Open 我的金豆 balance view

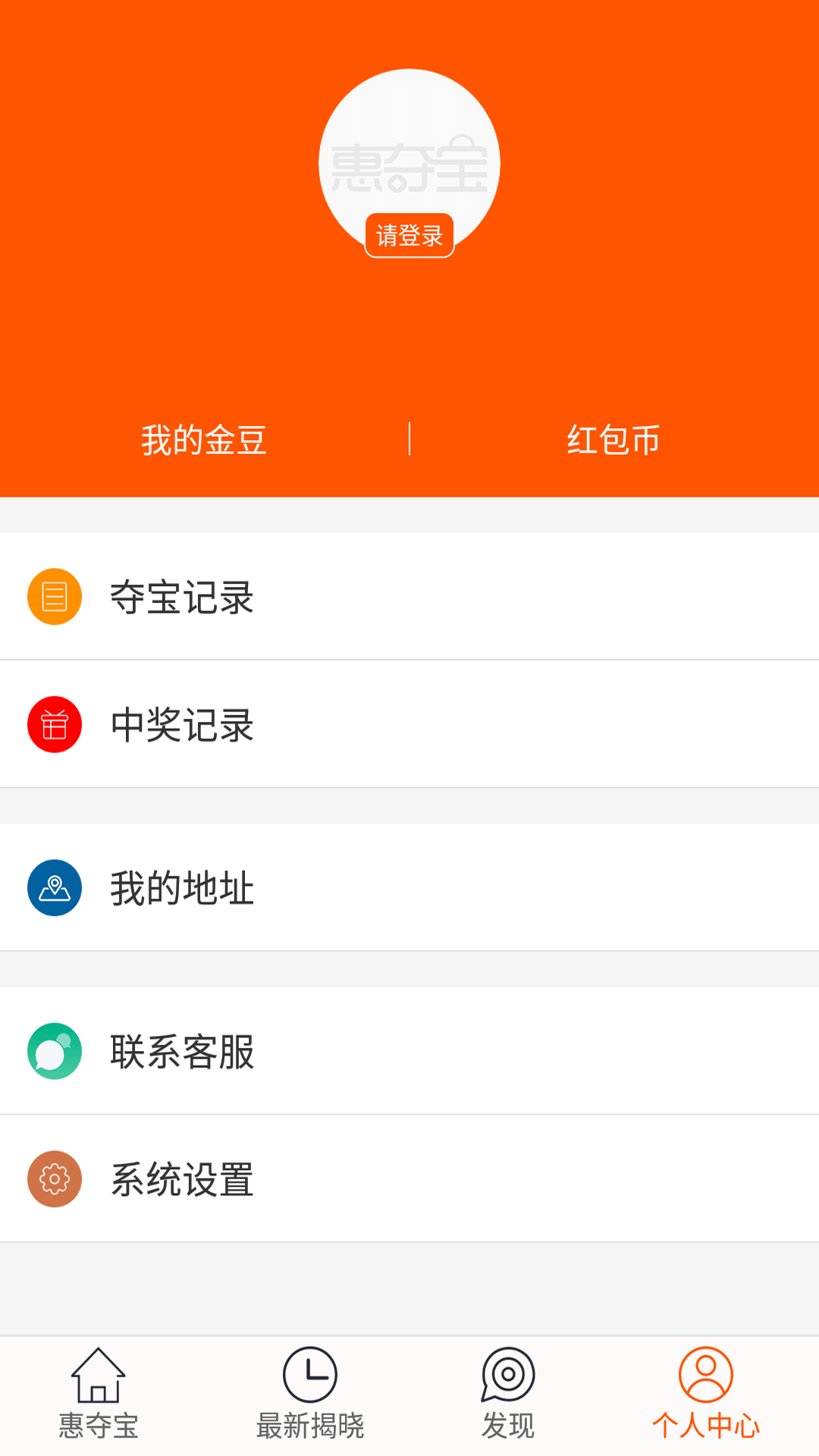203,440
